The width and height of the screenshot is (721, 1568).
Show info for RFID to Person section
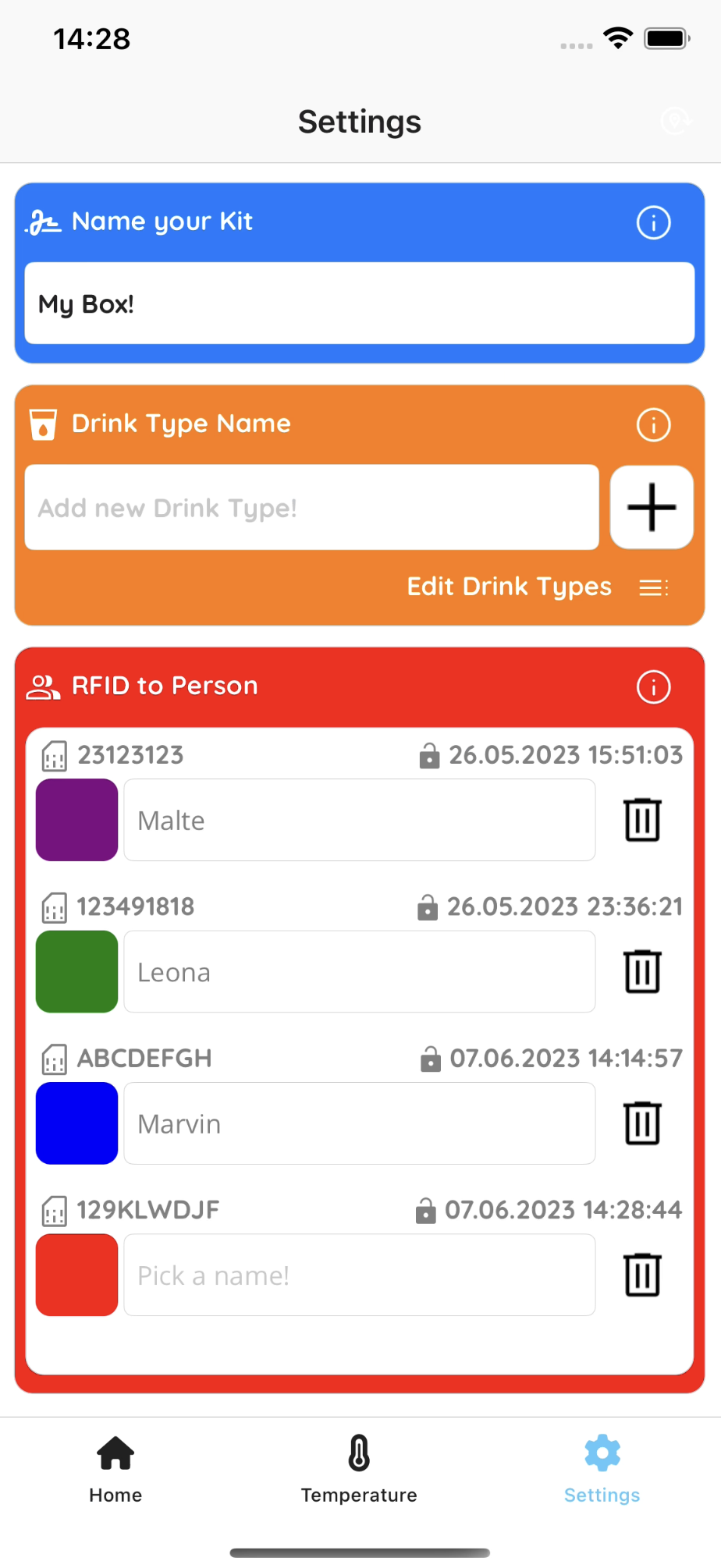click(x=652, y=687)
